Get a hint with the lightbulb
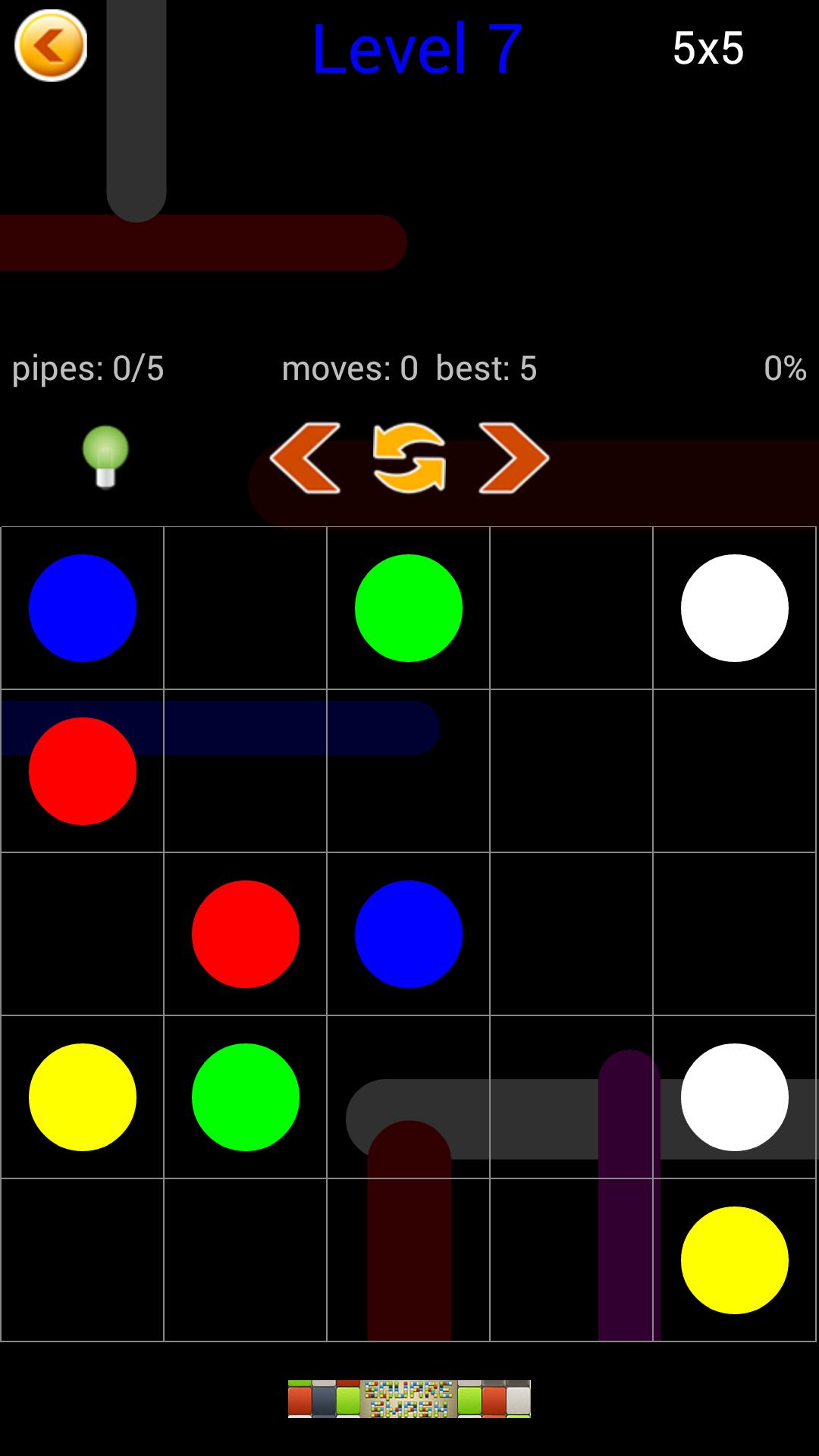The image size is (819, 1456). click(x=105, y=456)
